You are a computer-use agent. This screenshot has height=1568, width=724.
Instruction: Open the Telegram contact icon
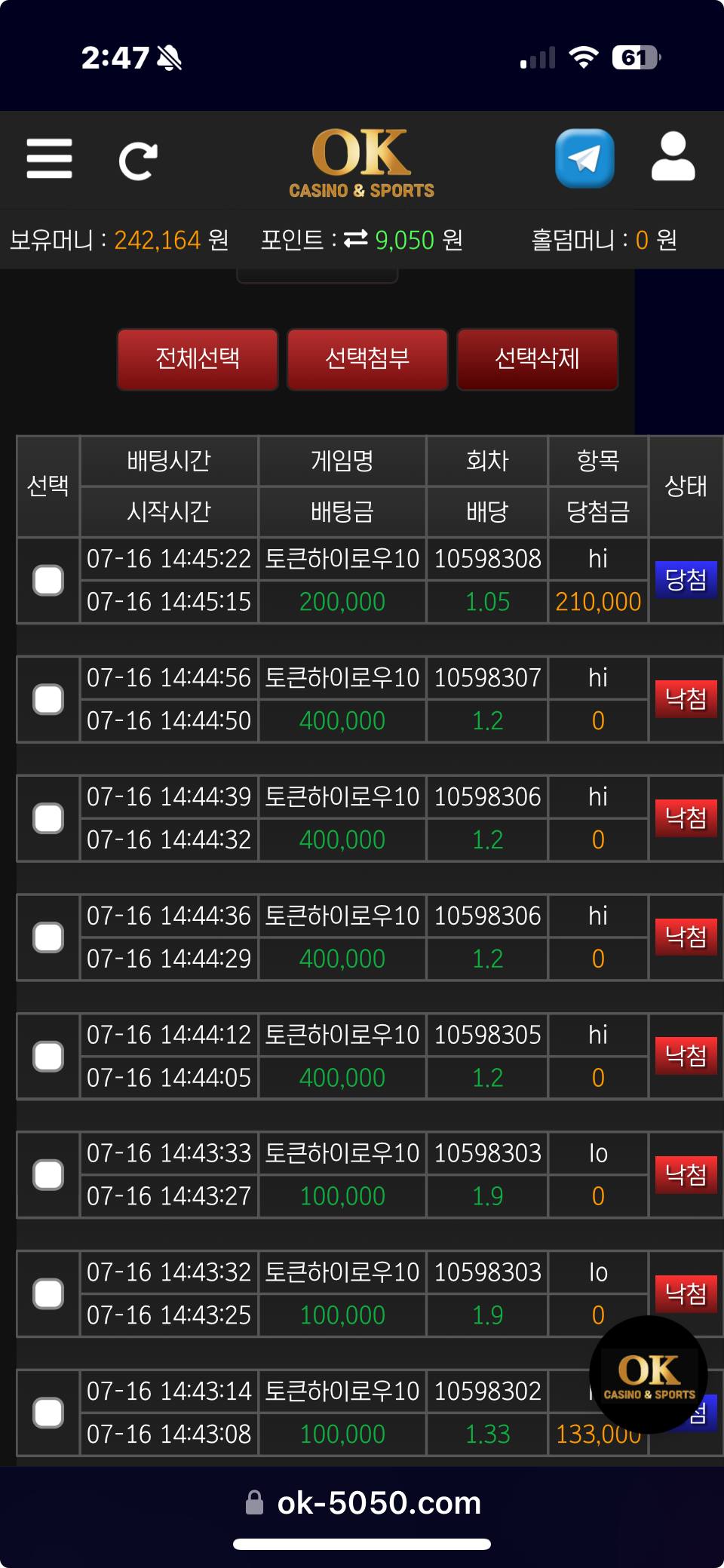[584, 158]
